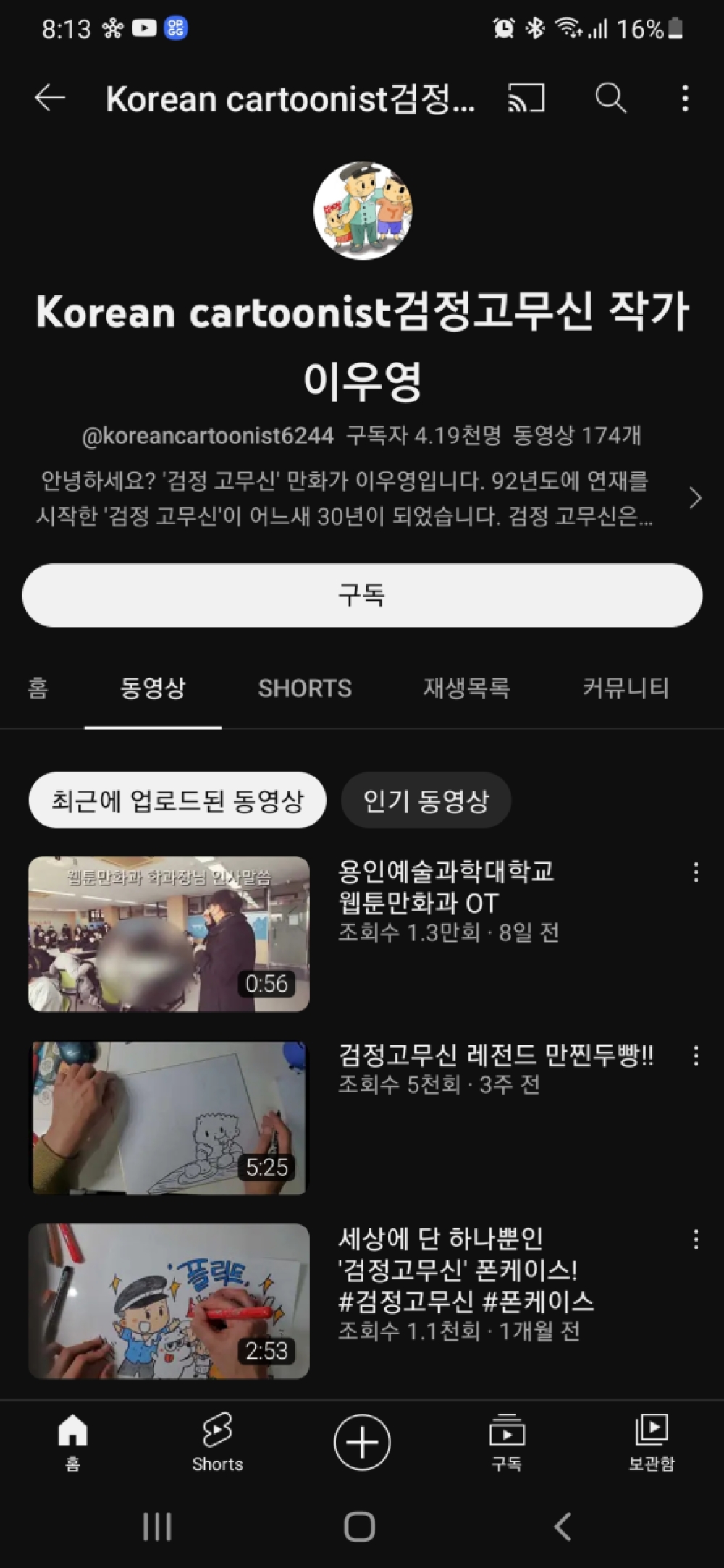Open the cast to device icon
The image size is (724, 1568).
(526, 98)
